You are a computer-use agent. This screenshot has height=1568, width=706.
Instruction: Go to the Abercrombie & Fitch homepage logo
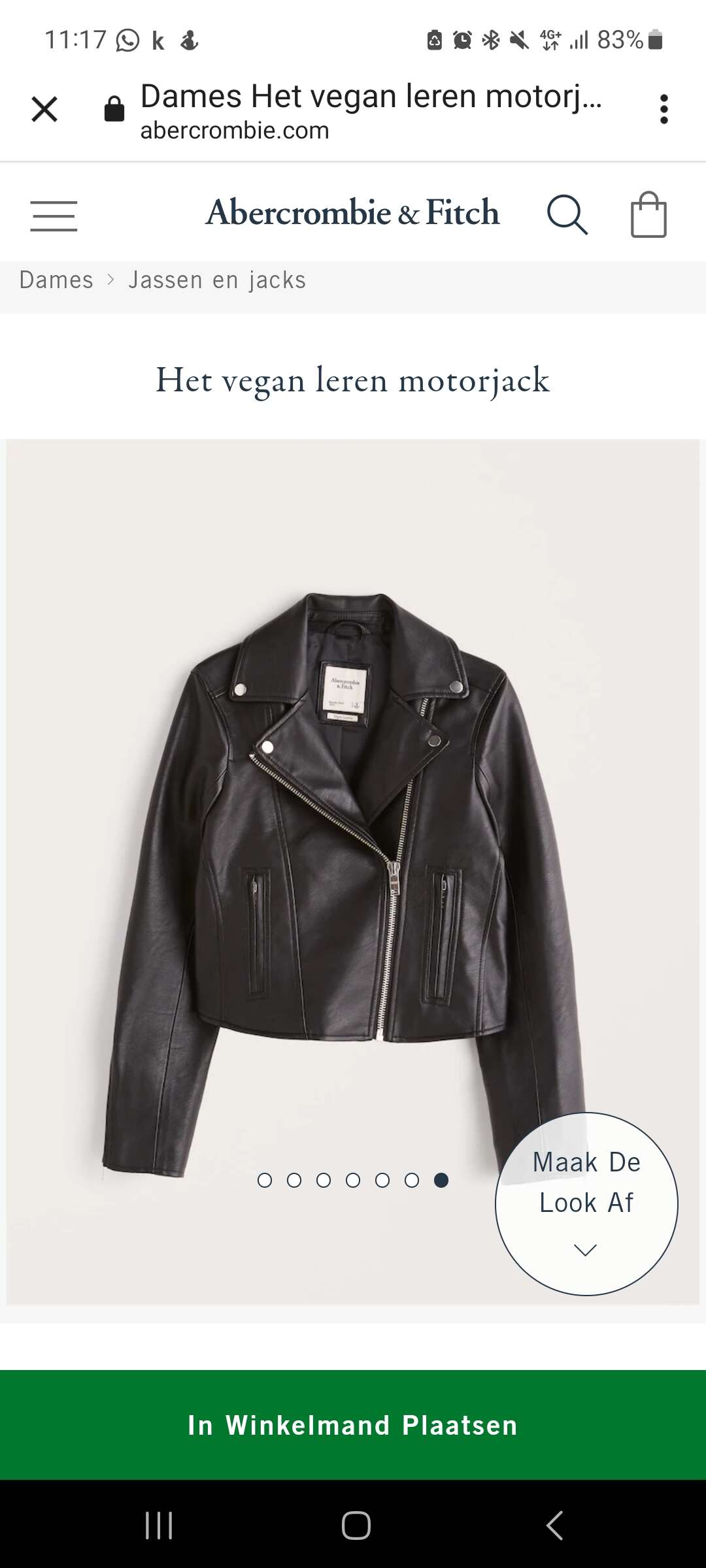coord(353,213)
